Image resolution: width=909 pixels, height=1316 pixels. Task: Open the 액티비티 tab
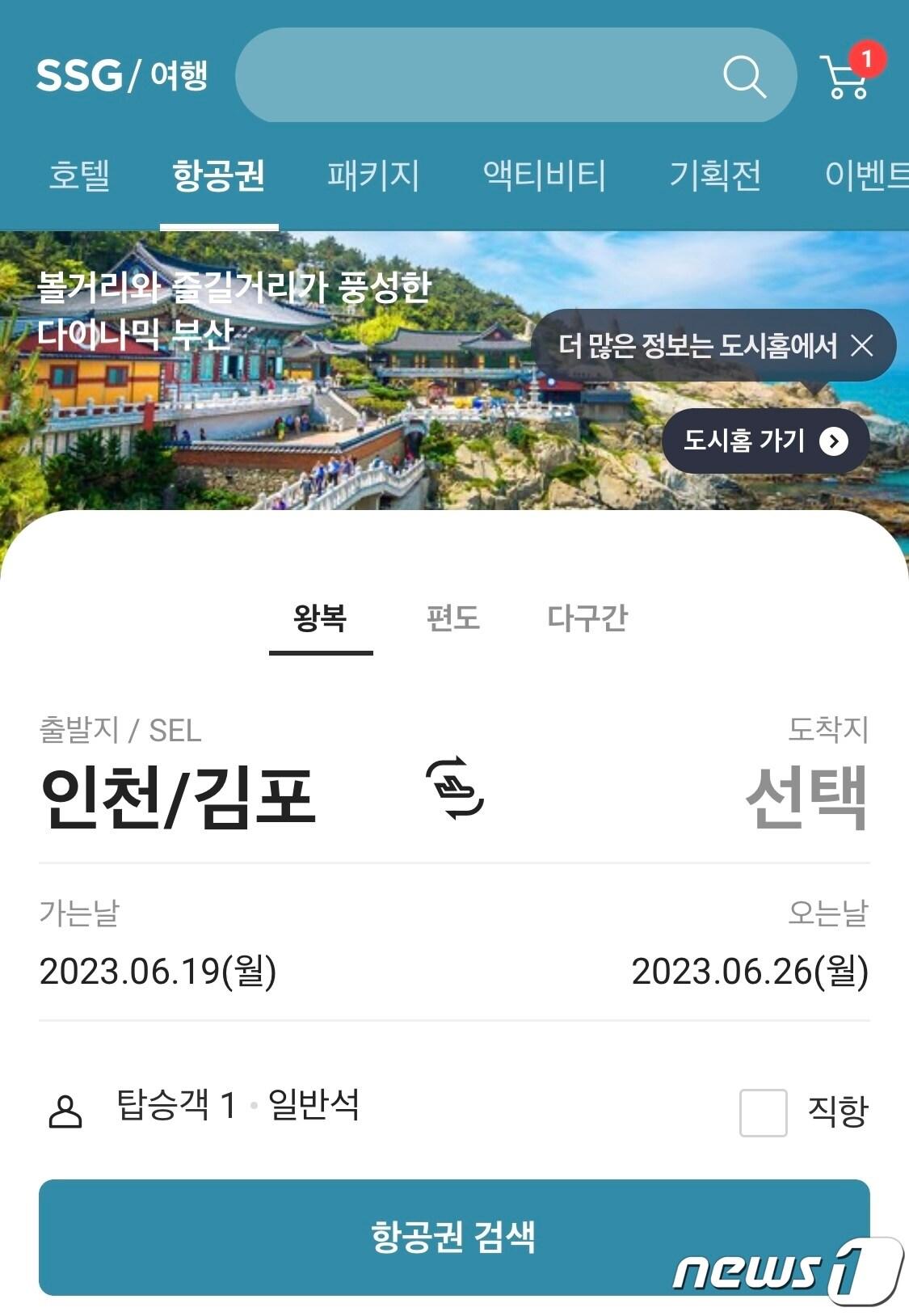click(544, 175)
